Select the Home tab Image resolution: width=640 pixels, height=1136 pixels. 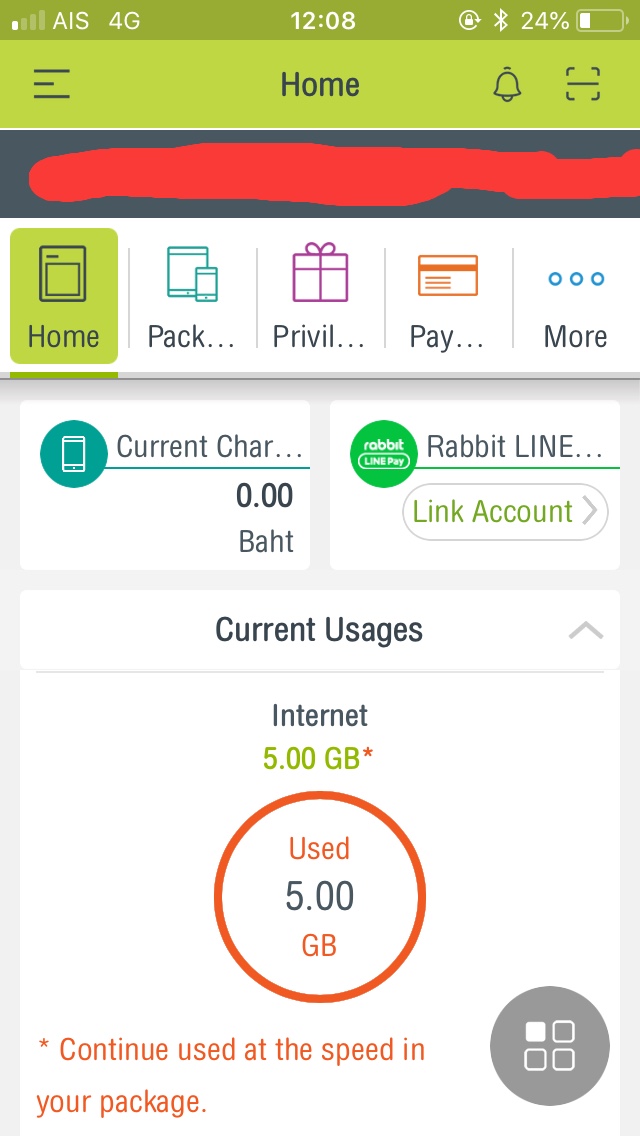64,296
